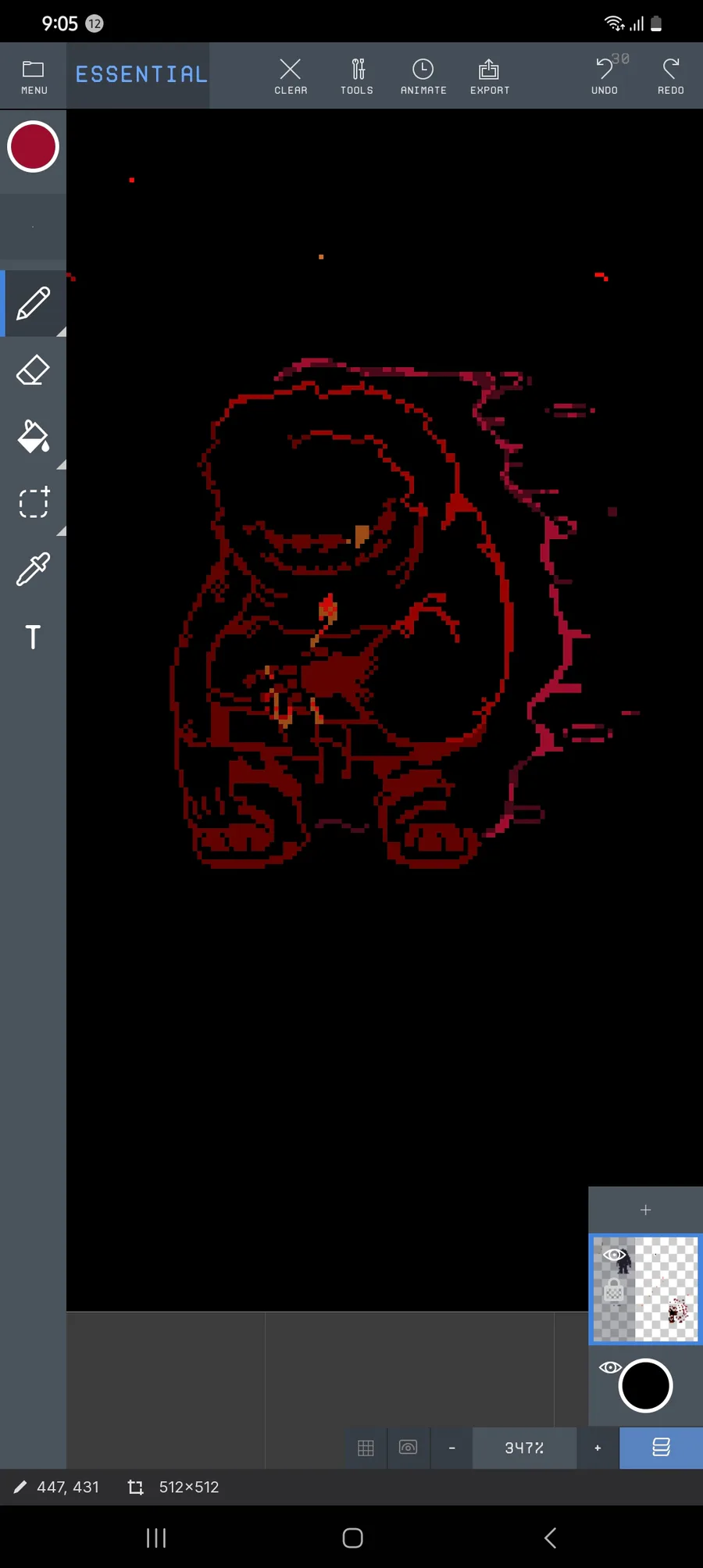Zoom out with the minus button
The height and width of the screenshot is (1568, 703).
coord(451,1448)
